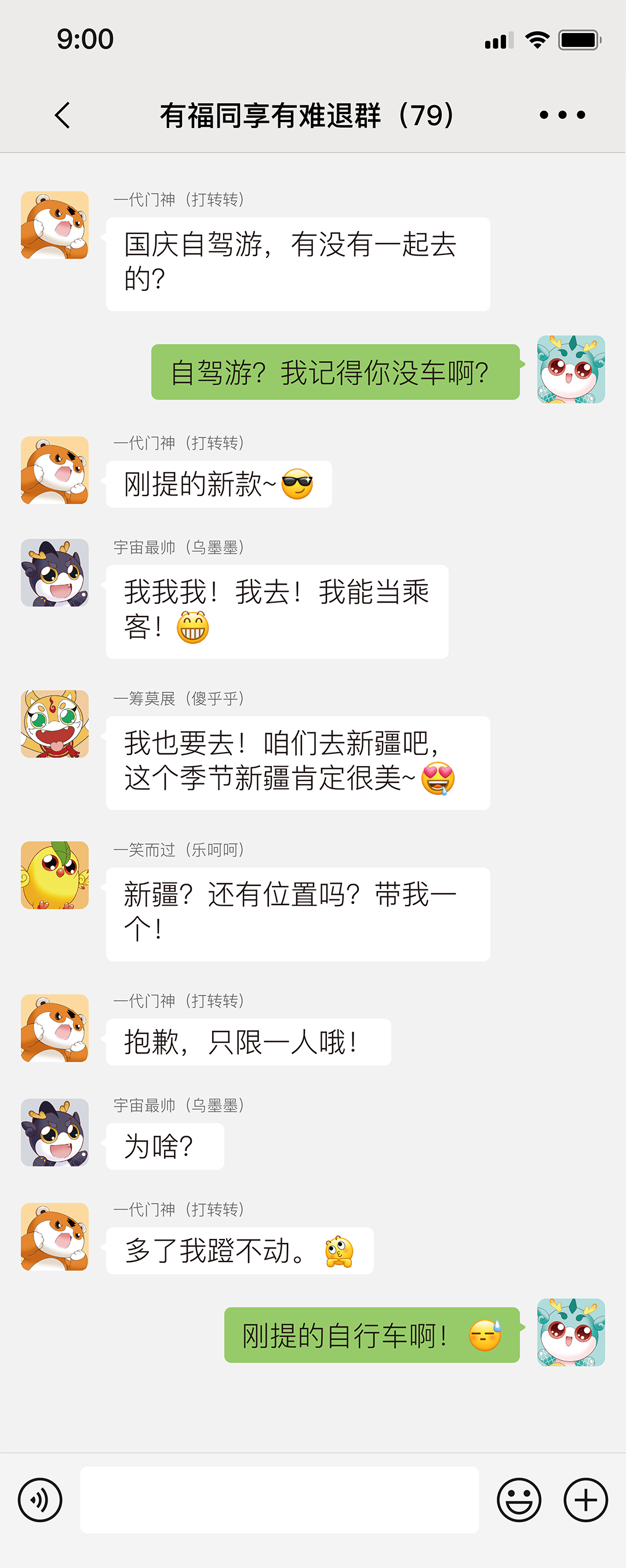The width and height of the screenshot is (626, 1568).
Task: Tap 一筹莫展 (傻乎乎) avatar
Action: 55,724
